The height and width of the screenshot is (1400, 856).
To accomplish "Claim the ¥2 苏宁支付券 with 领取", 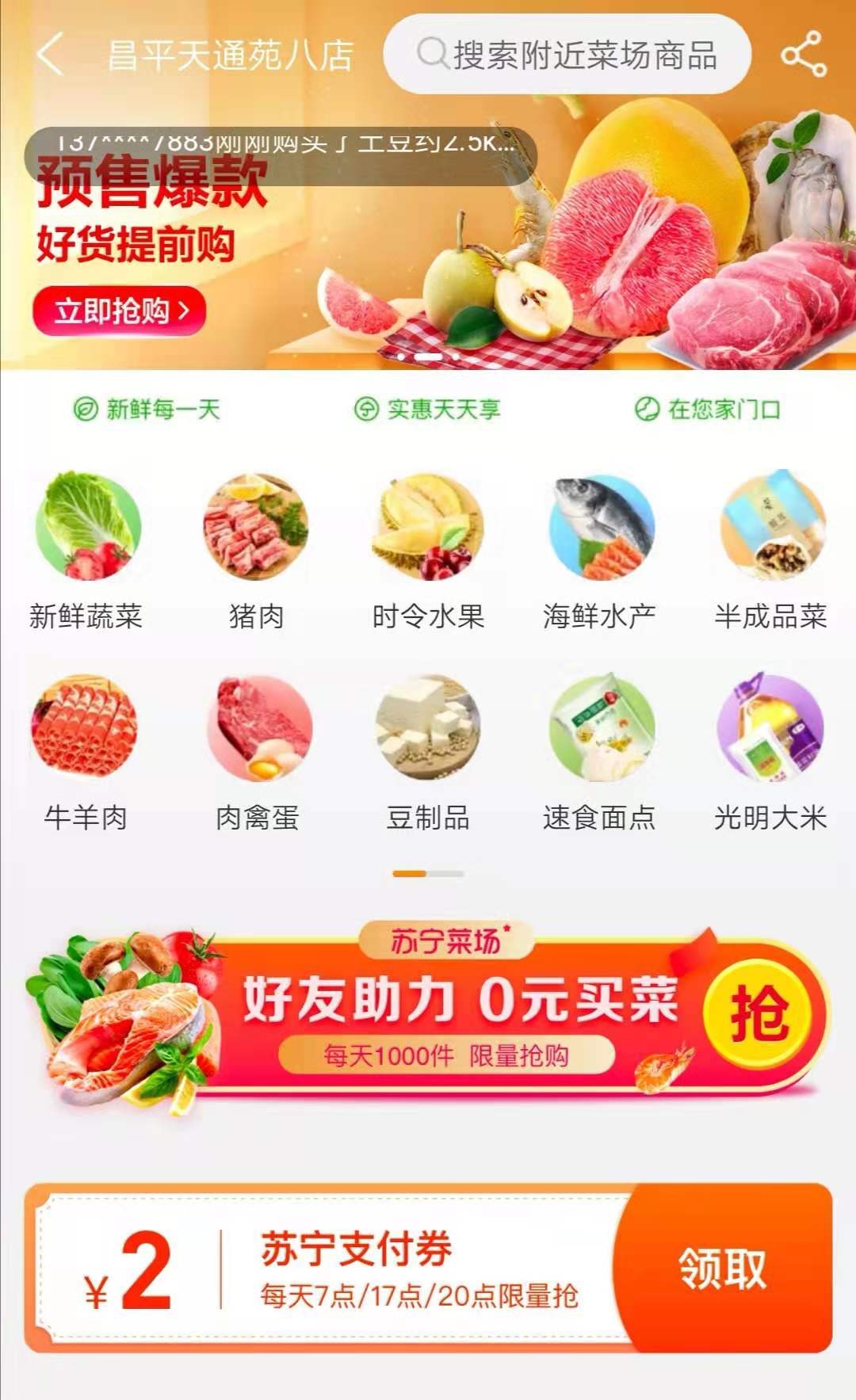I will click(x=722, y=1268).
